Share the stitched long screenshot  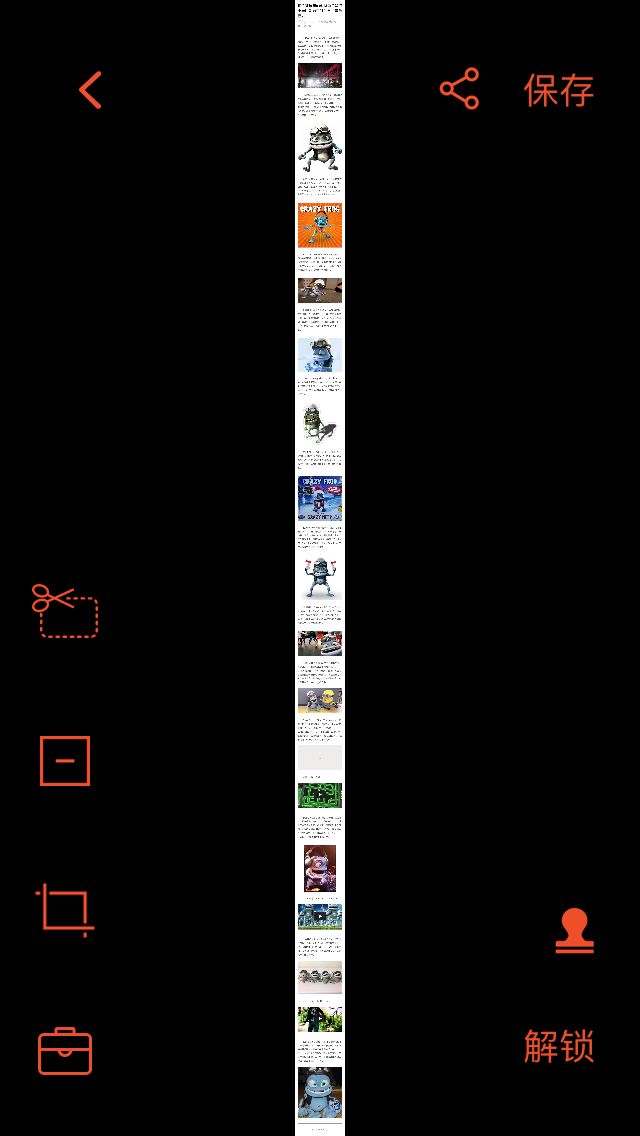(459, 89)
